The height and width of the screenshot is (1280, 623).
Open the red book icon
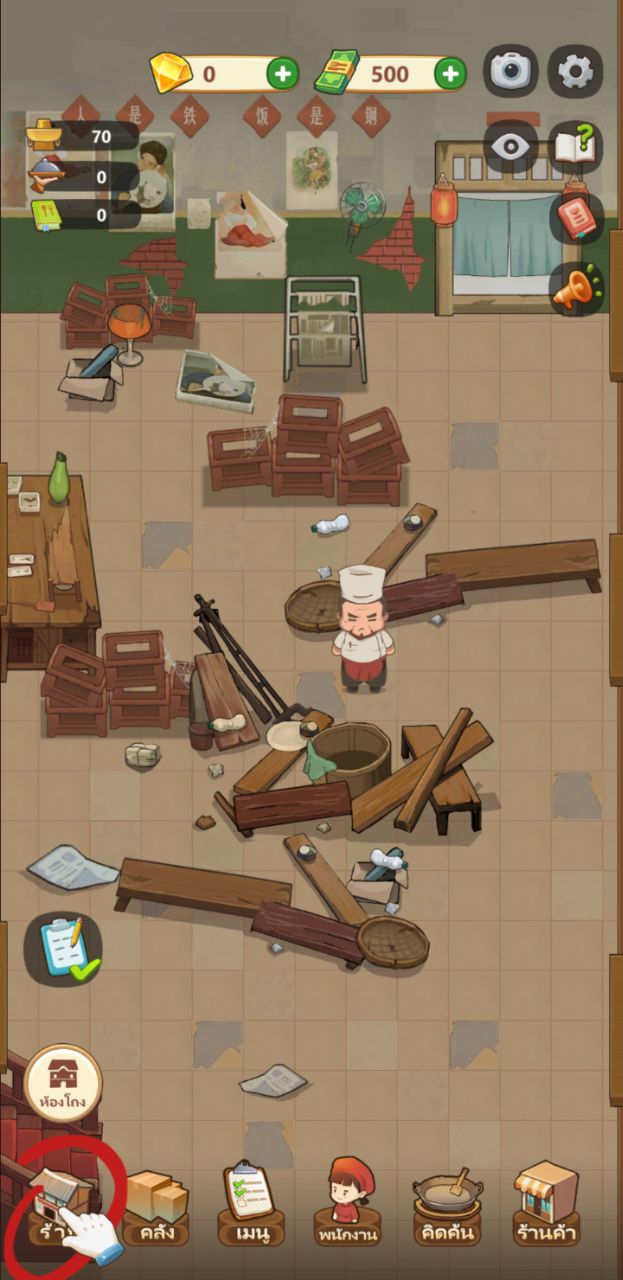coord(577,216)
